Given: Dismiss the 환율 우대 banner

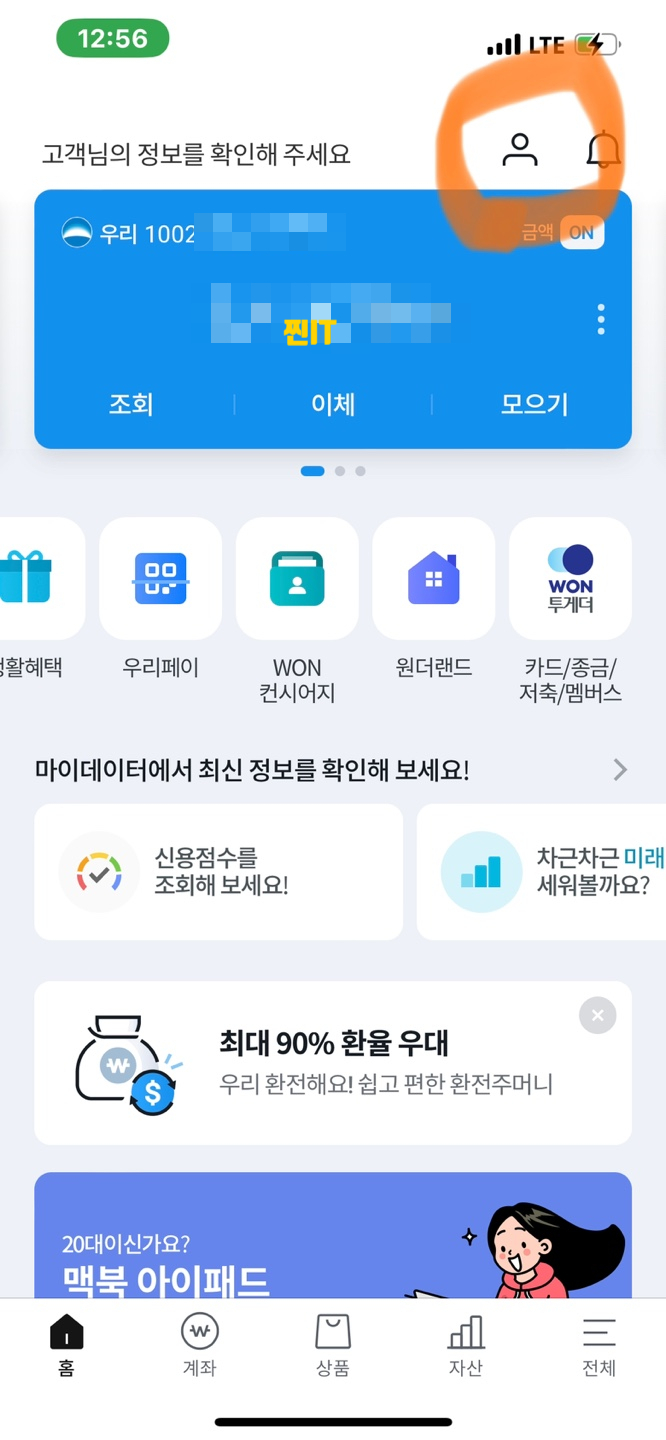Looking at the screenshot, I should 597,1016.
